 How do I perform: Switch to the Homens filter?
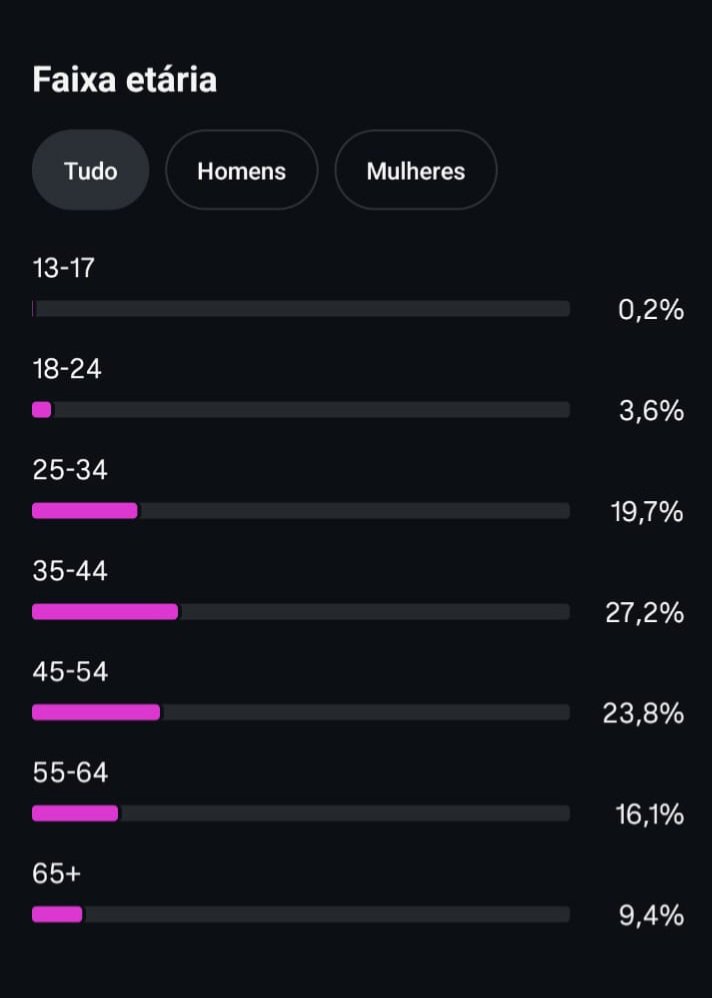tap(241, 171)
